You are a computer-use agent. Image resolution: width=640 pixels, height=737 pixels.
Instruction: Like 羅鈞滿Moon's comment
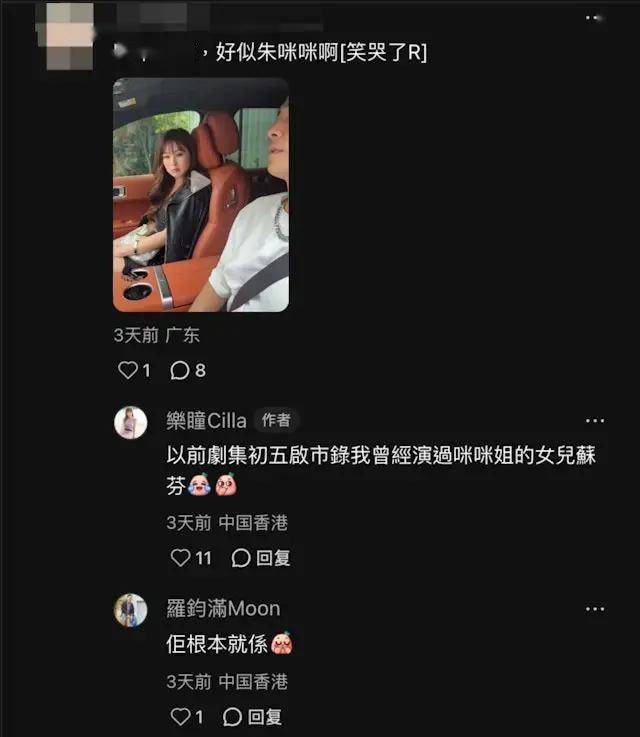(x=181, y=716)
